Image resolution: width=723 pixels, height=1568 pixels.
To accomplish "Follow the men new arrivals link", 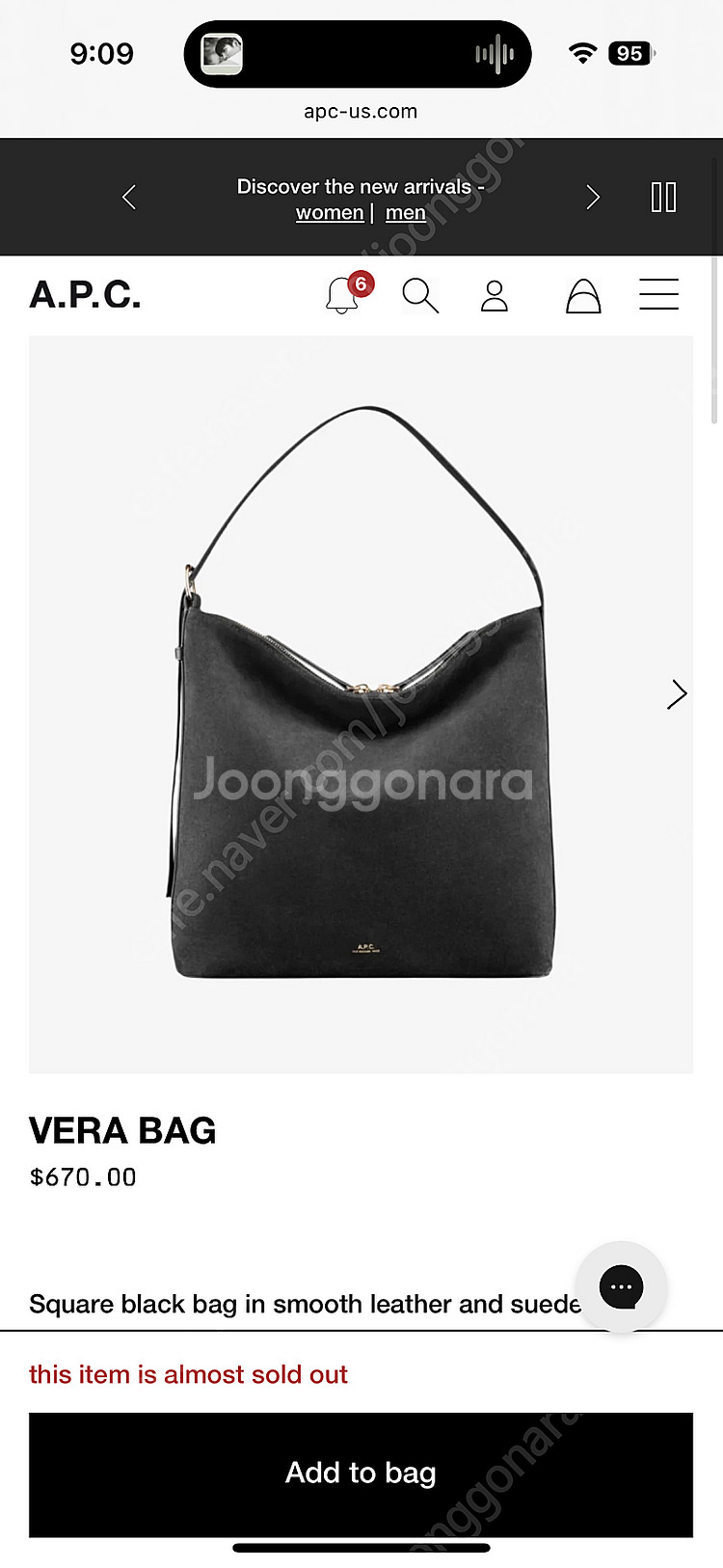I will [405, 213].
